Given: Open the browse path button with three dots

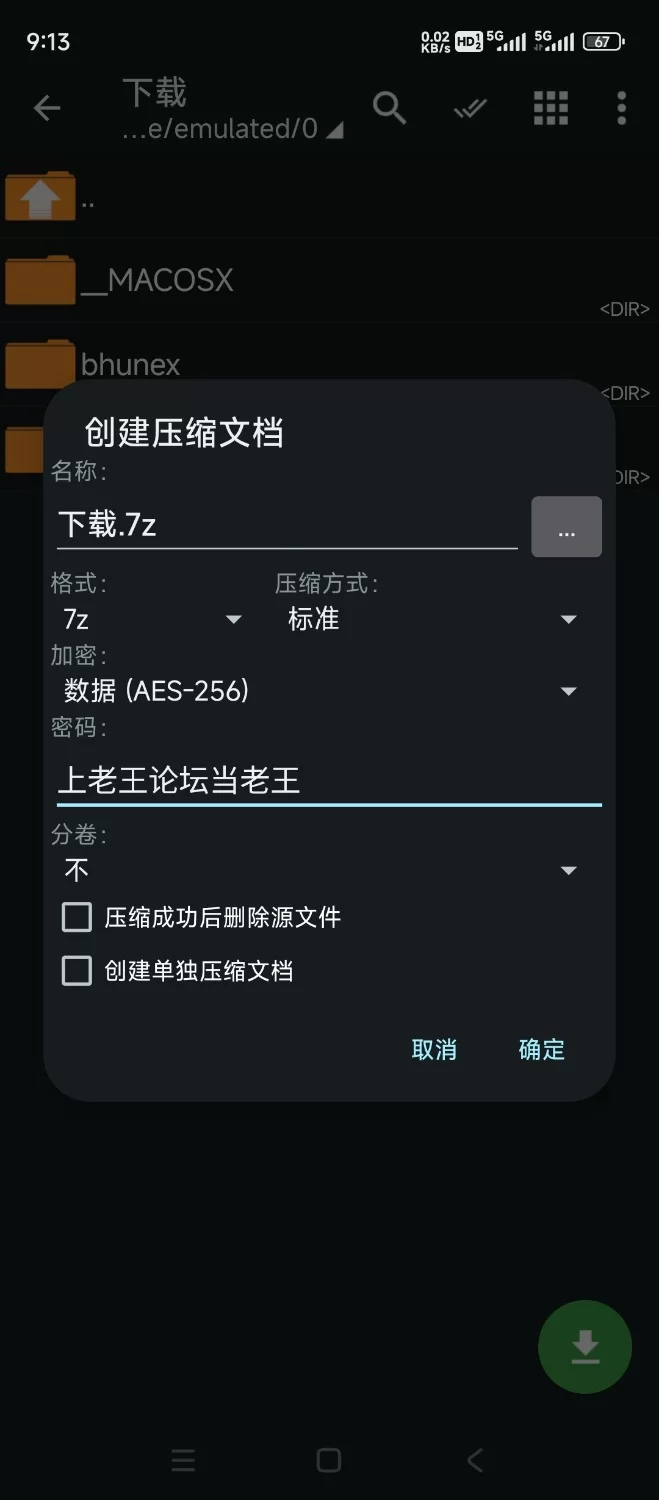Looking at the screenshot, I should tap(566, 527).
